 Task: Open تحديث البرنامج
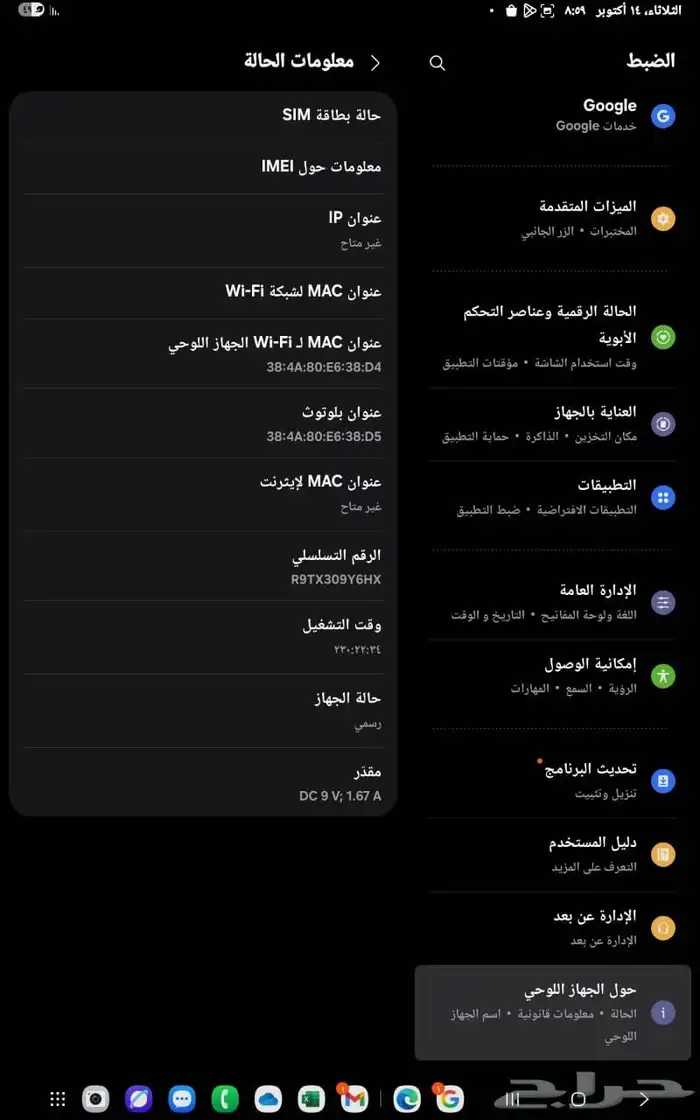click(x=560, y=780)
